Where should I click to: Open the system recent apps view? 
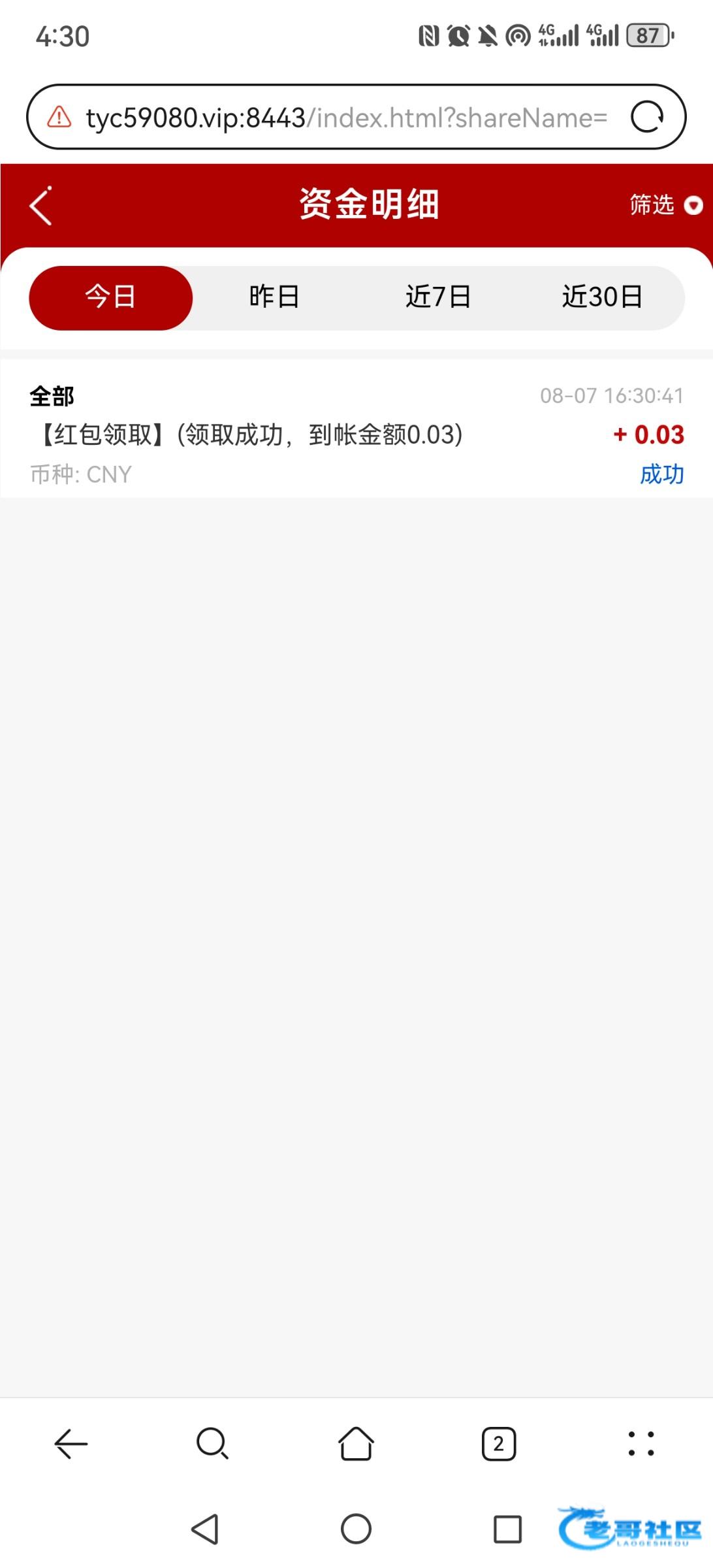point(507,1529)
